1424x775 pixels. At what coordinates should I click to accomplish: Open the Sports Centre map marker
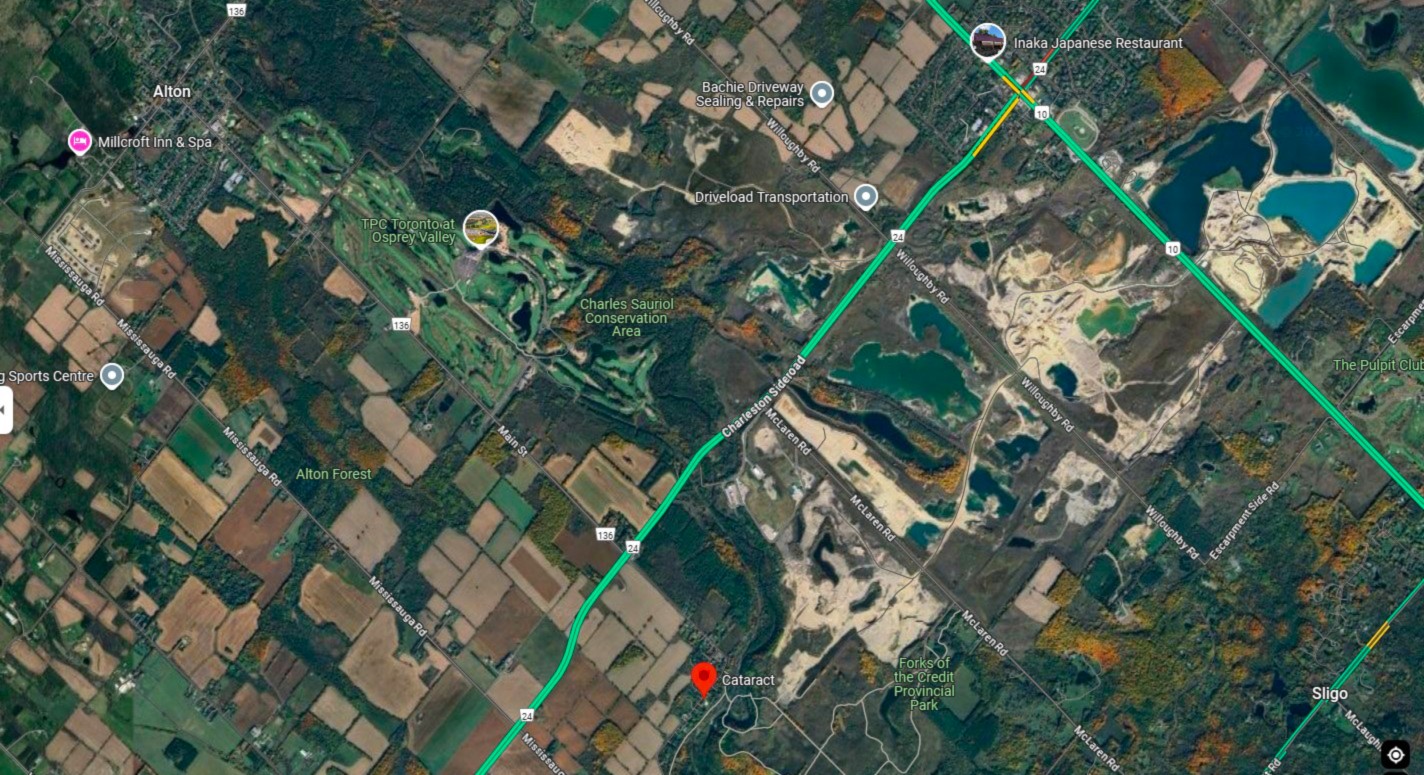click(x=112, y=376)
